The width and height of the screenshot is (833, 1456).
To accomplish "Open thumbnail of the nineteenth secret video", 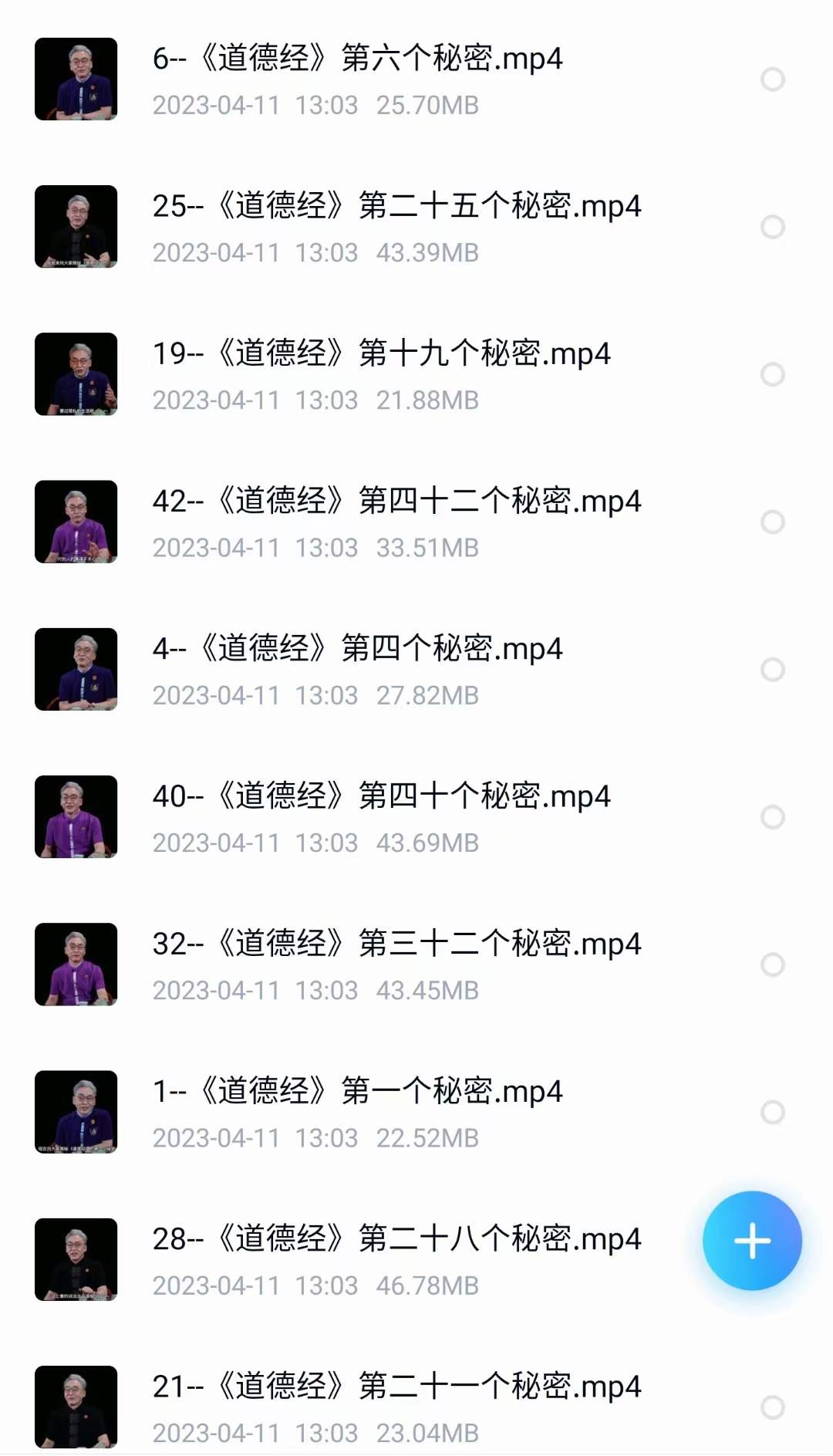I will point(76,373).
